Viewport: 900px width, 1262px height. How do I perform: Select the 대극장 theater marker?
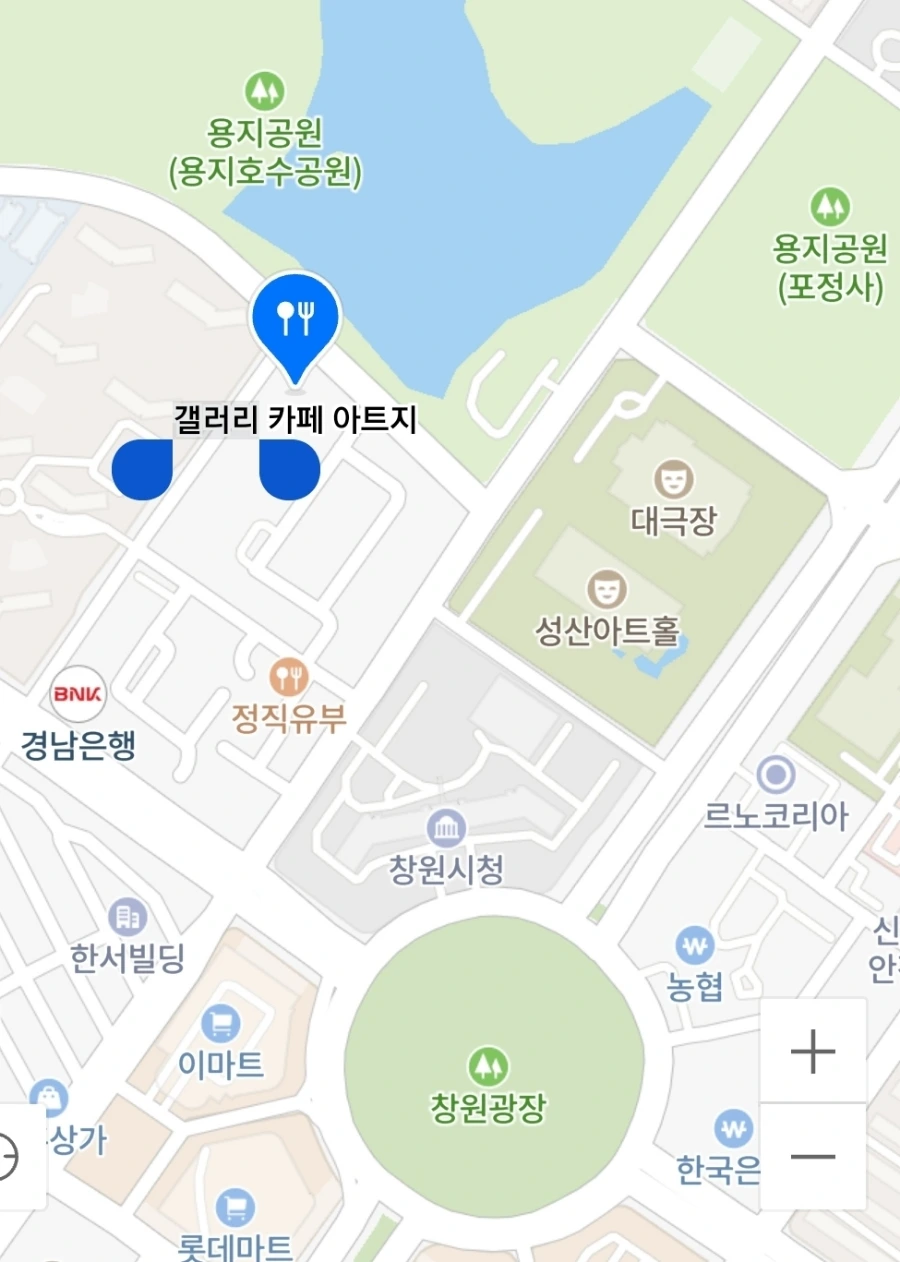pyautogui.click(x=674, y=479)
